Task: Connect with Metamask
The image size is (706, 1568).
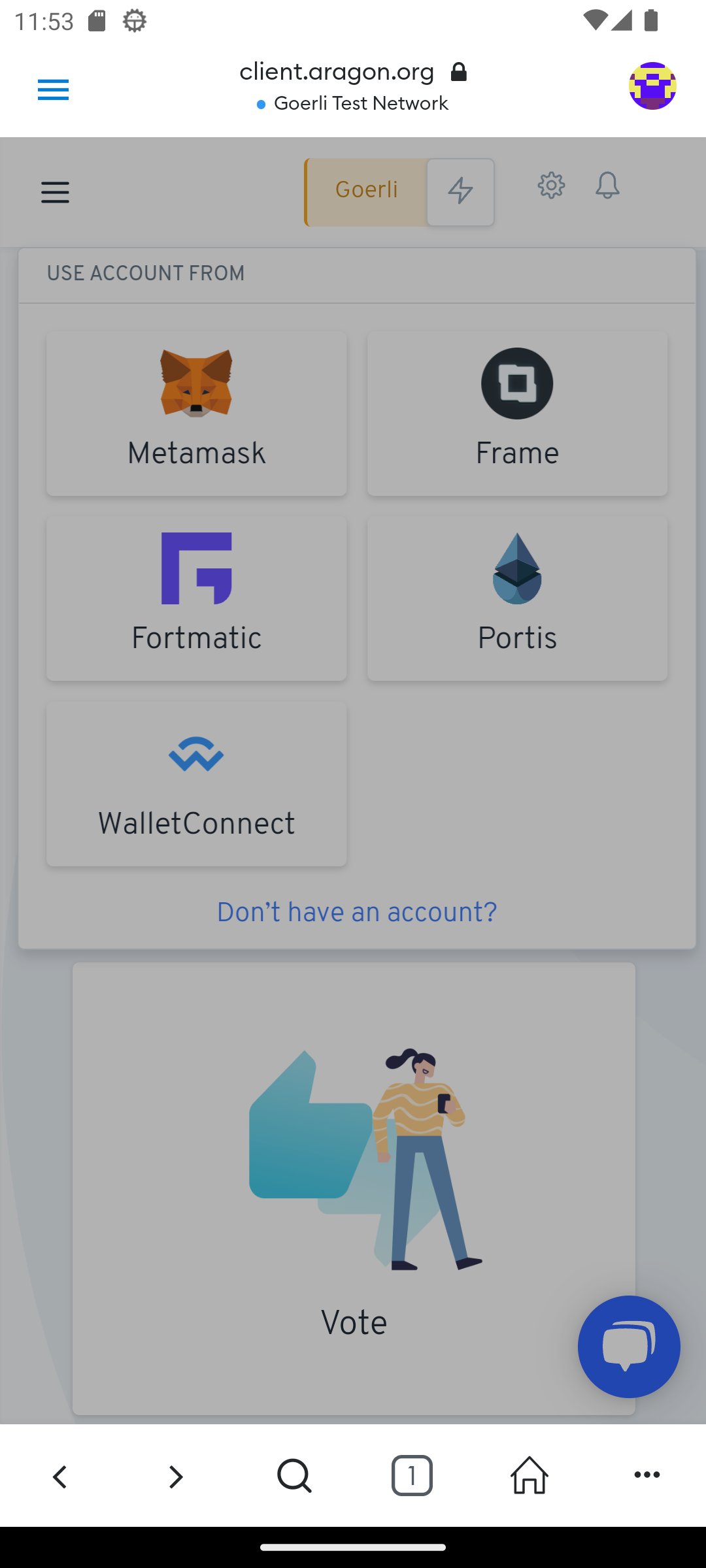Action: (196, 414)
